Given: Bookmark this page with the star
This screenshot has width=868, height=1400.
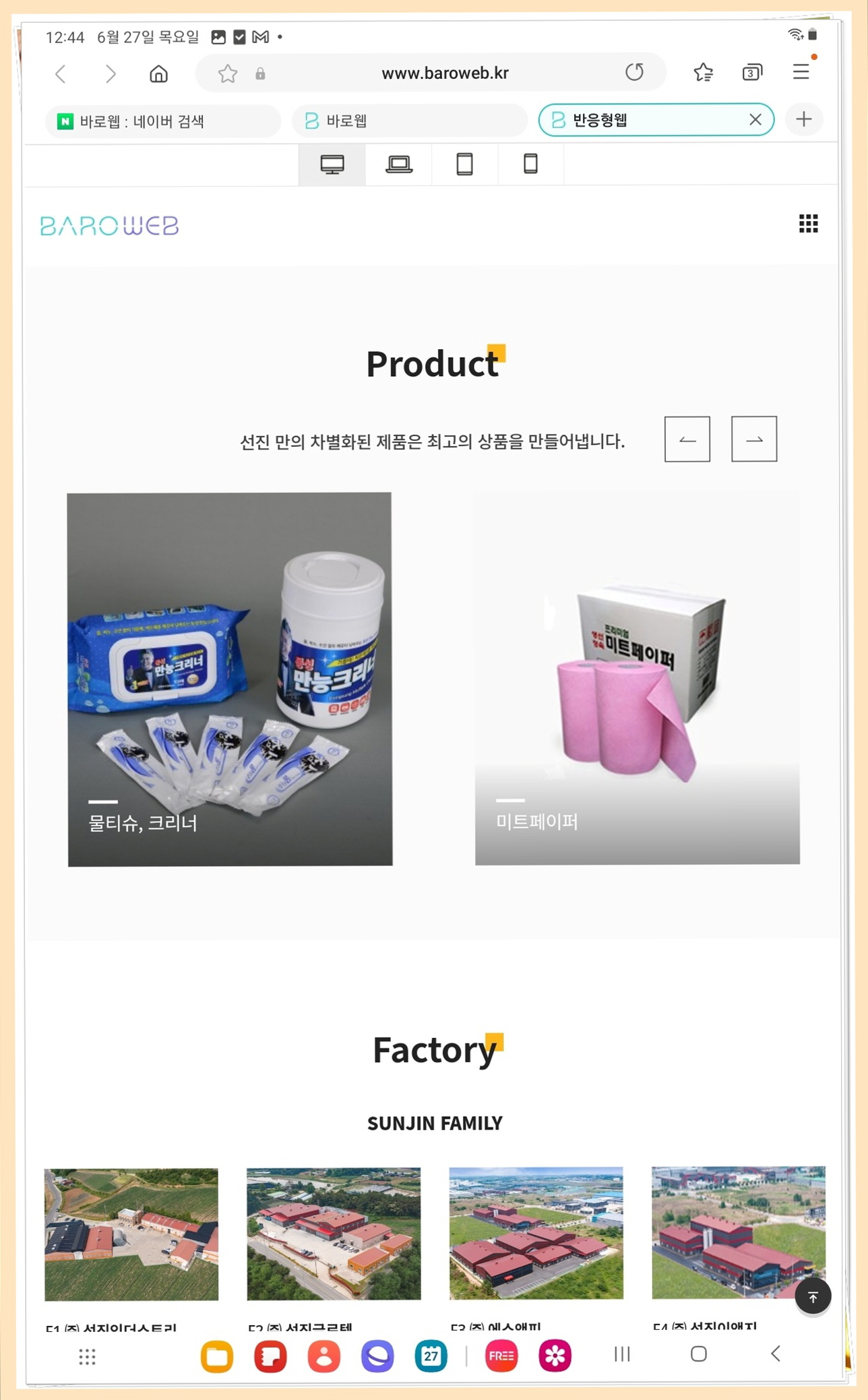Looking at the screenshot, I should click(228, 73).
